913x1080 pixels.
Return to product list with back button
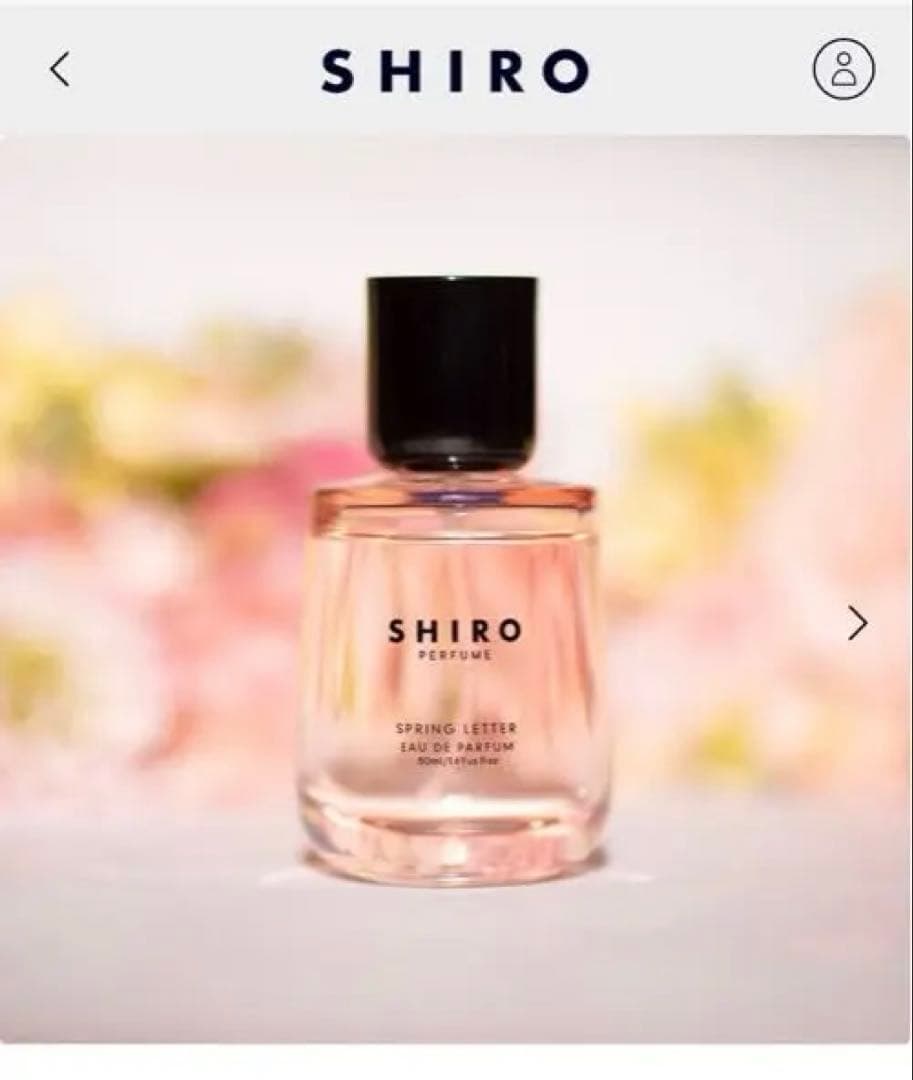60,70
